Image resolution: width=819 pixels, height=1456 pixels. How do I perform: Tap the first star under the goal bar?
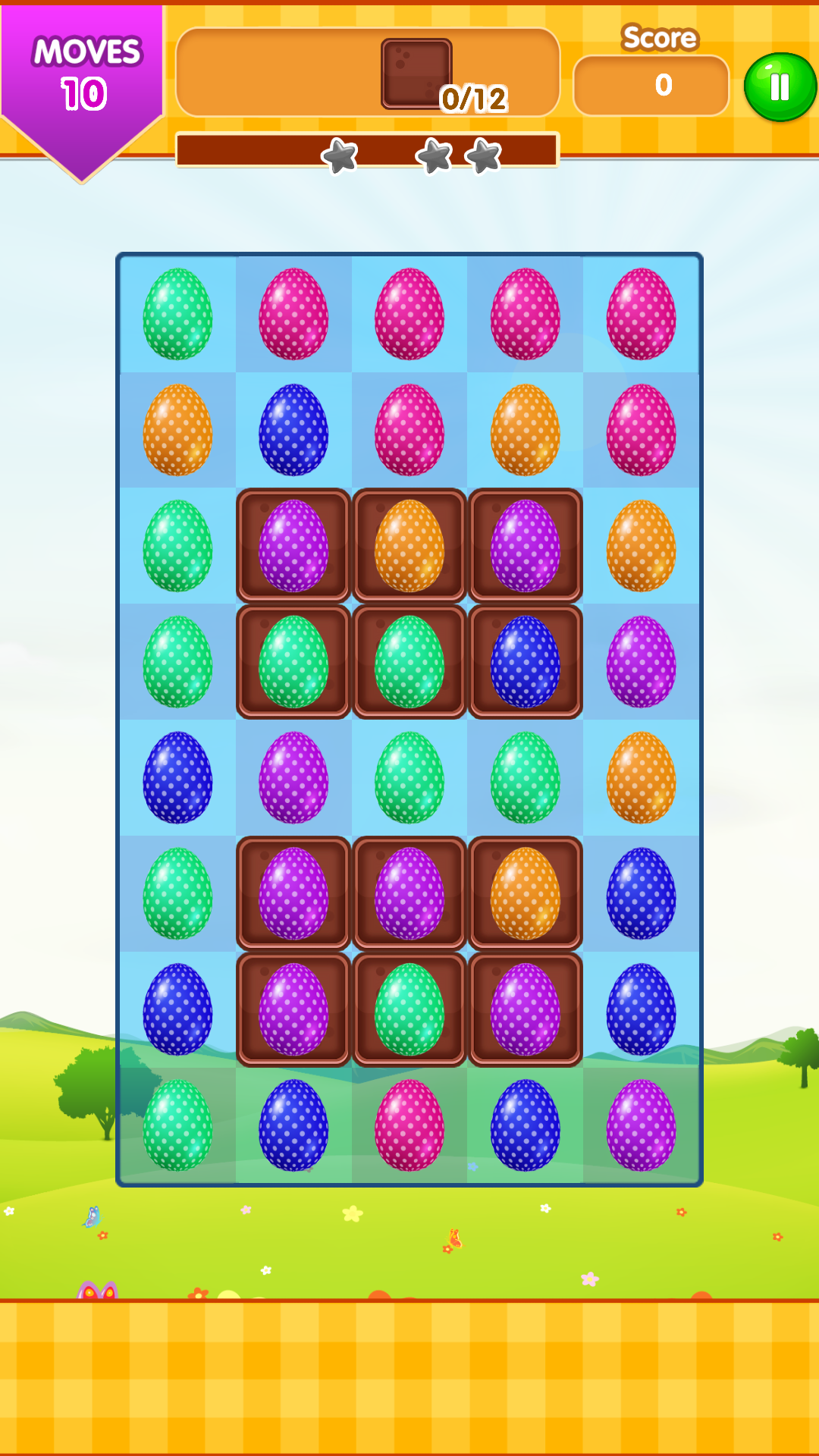[x=340, y=155]
